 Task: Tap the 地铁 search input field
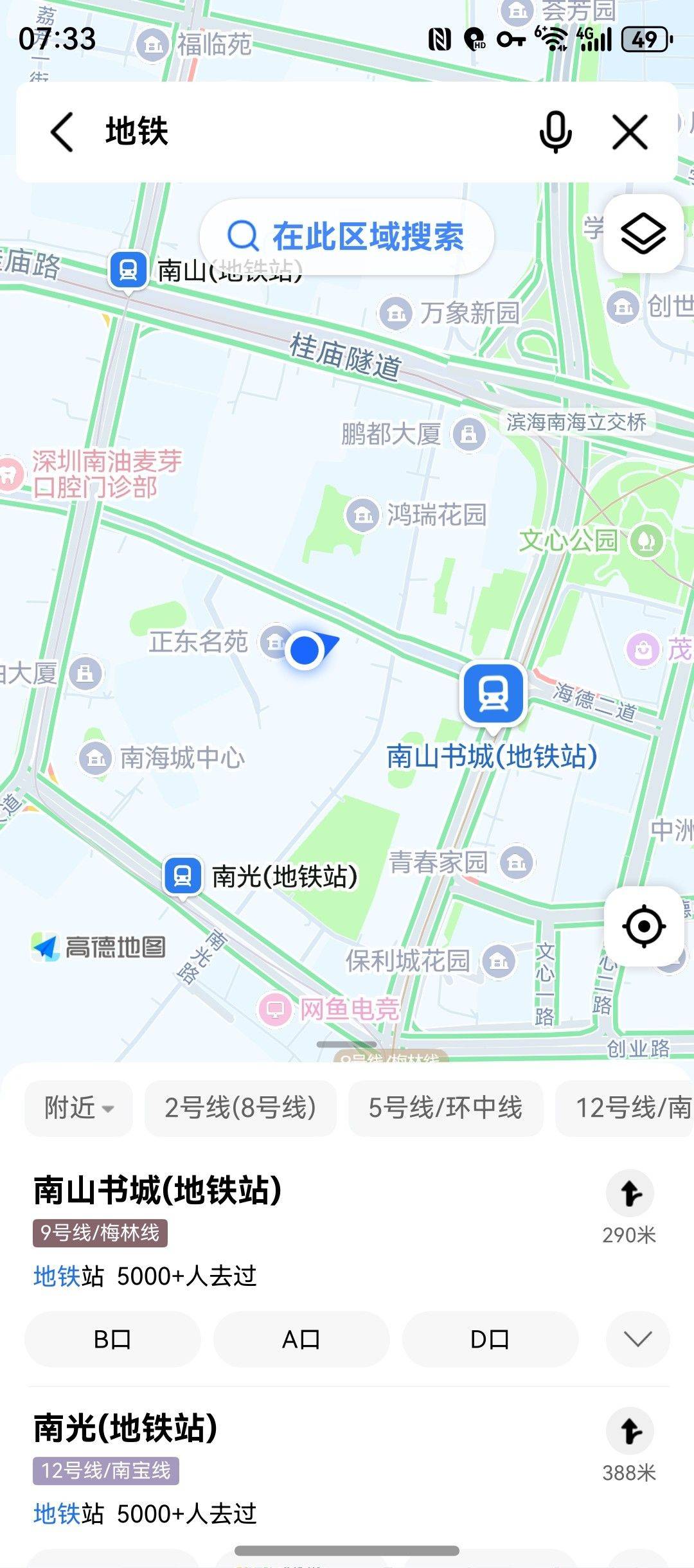click(257, 131)
